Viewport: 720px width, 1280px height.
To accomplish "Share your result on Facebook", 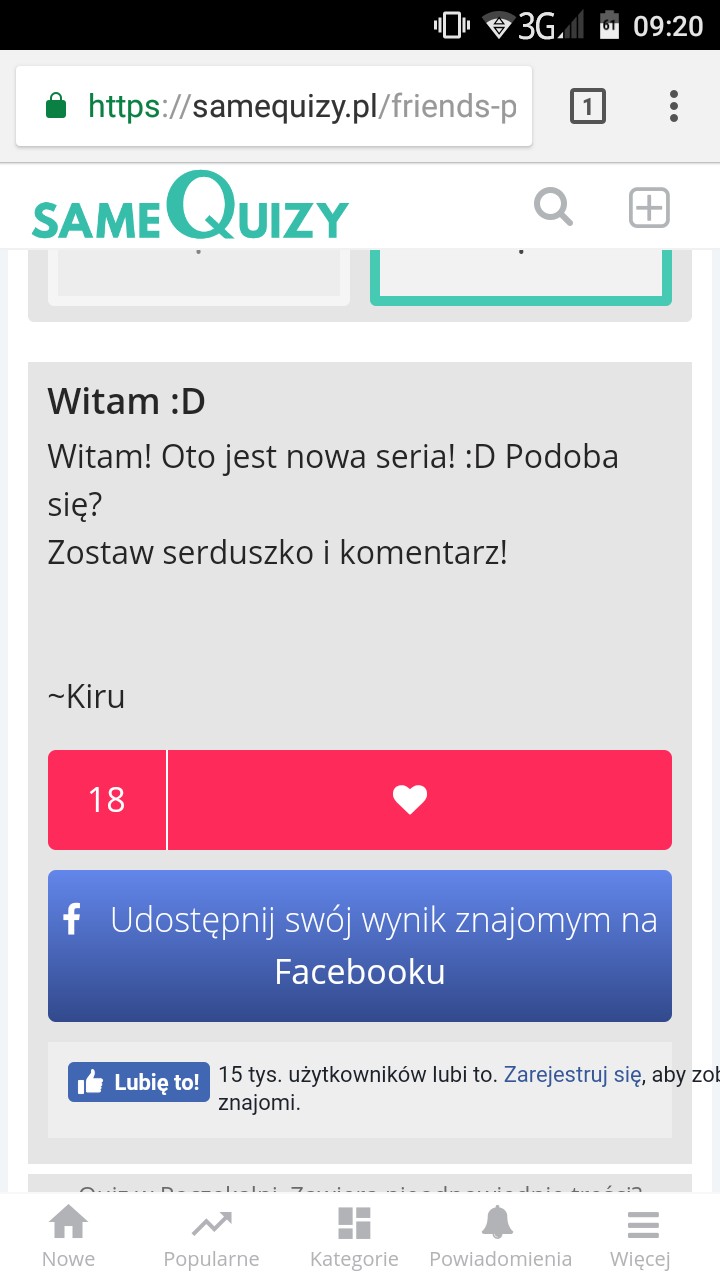I will (360, 946).
